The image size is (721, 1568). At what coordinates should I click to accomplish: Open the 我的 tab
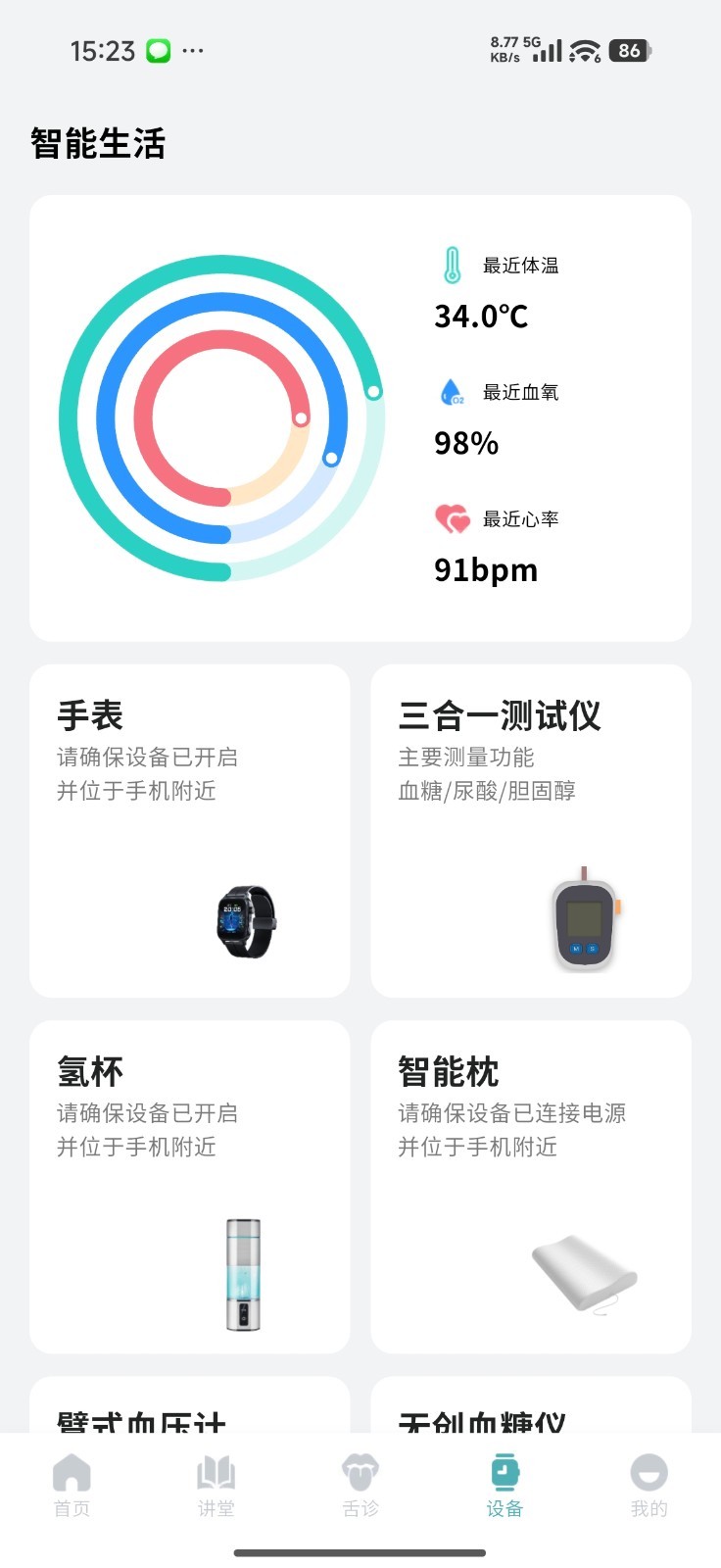point(649,1486)
